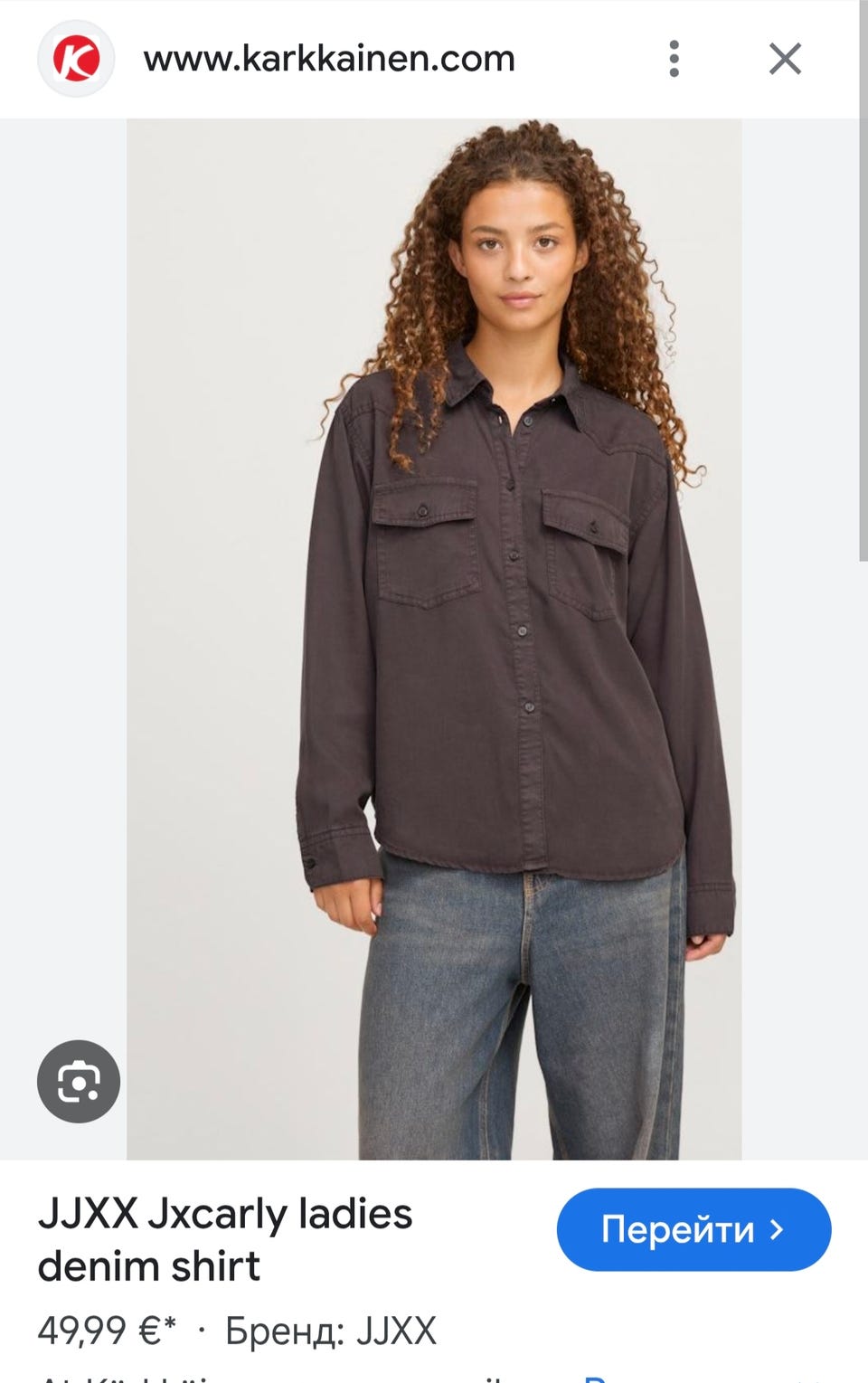Open the three-dot overflow menu

674,59
